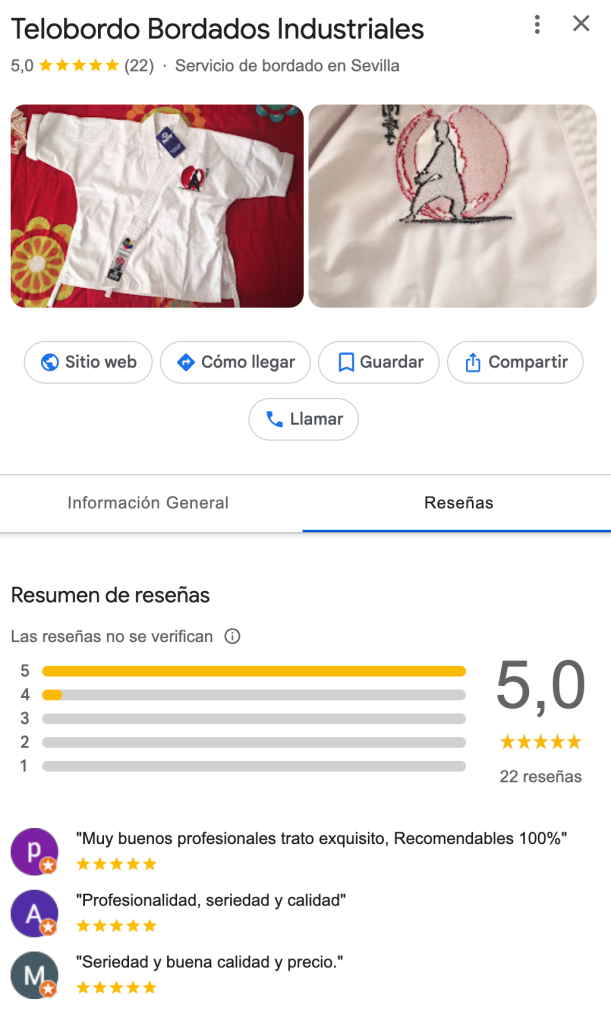Viewport: 611px width, 1024px height.
Task: Share this business via Compartir
Action: pos(515,362)
